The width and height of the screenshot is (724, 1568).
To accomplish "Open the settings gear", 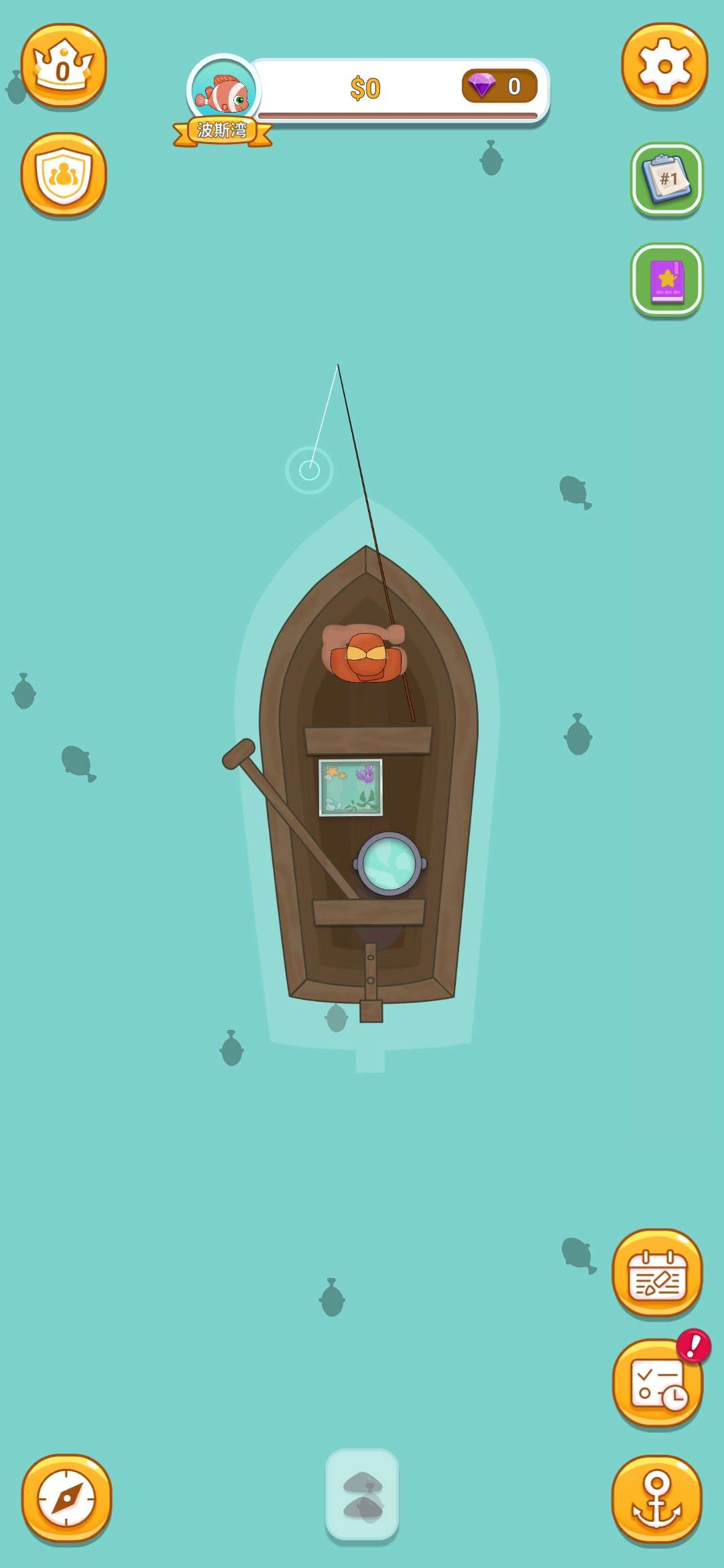I will coord(664,66).
